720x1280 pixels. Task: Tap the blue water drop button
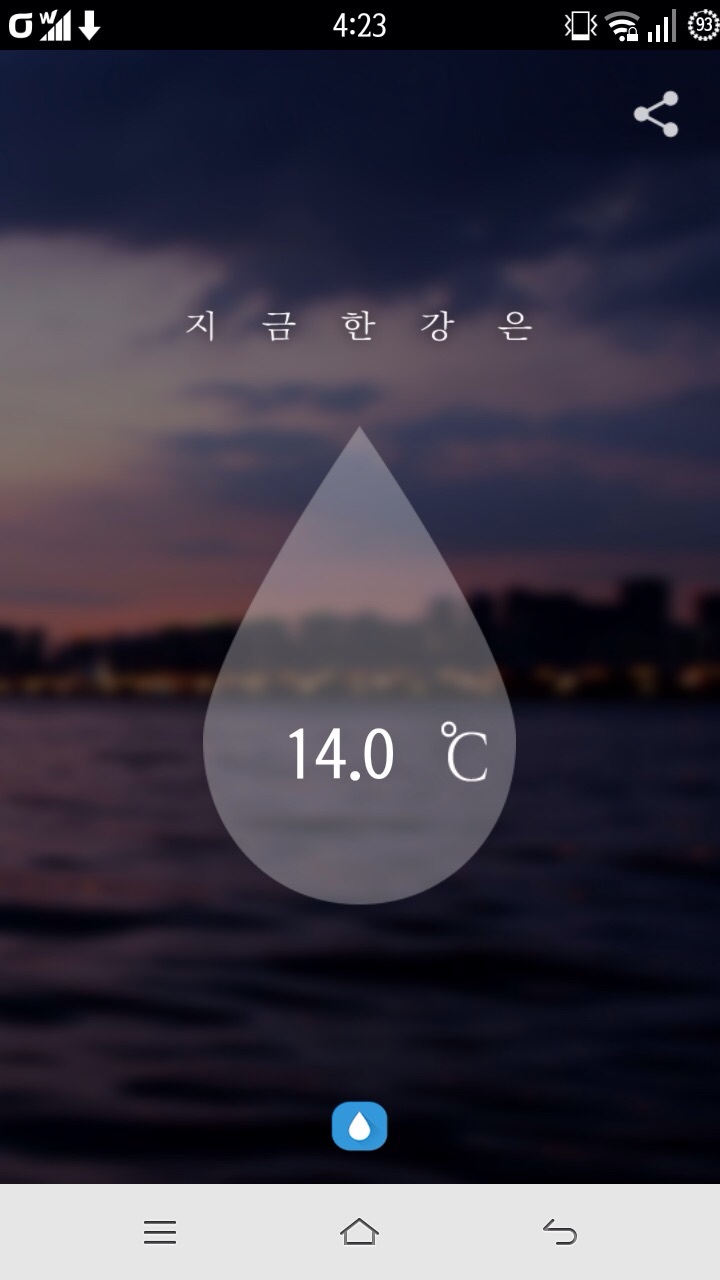(359, 1126)
